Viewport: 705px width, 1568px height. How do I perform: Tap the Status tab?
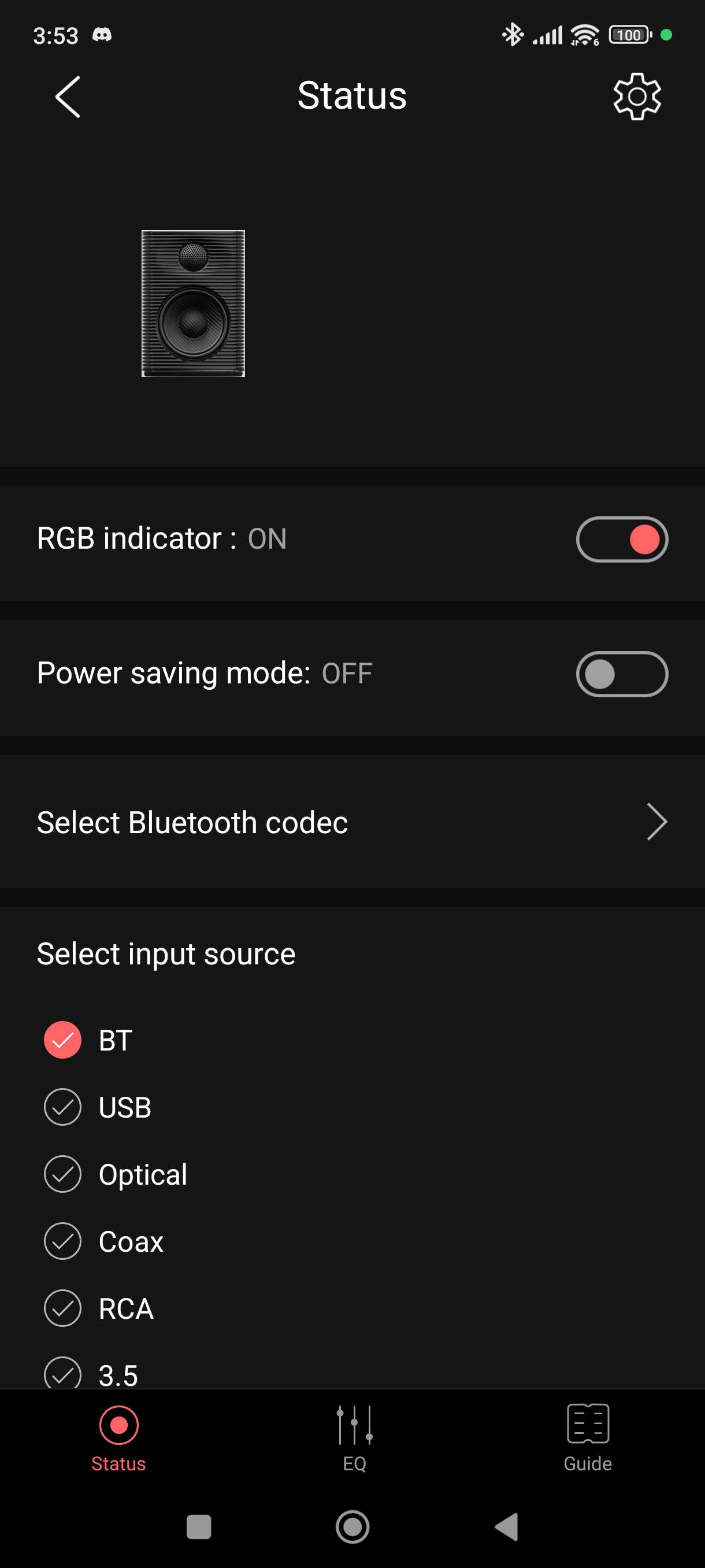pos(118,1439)
